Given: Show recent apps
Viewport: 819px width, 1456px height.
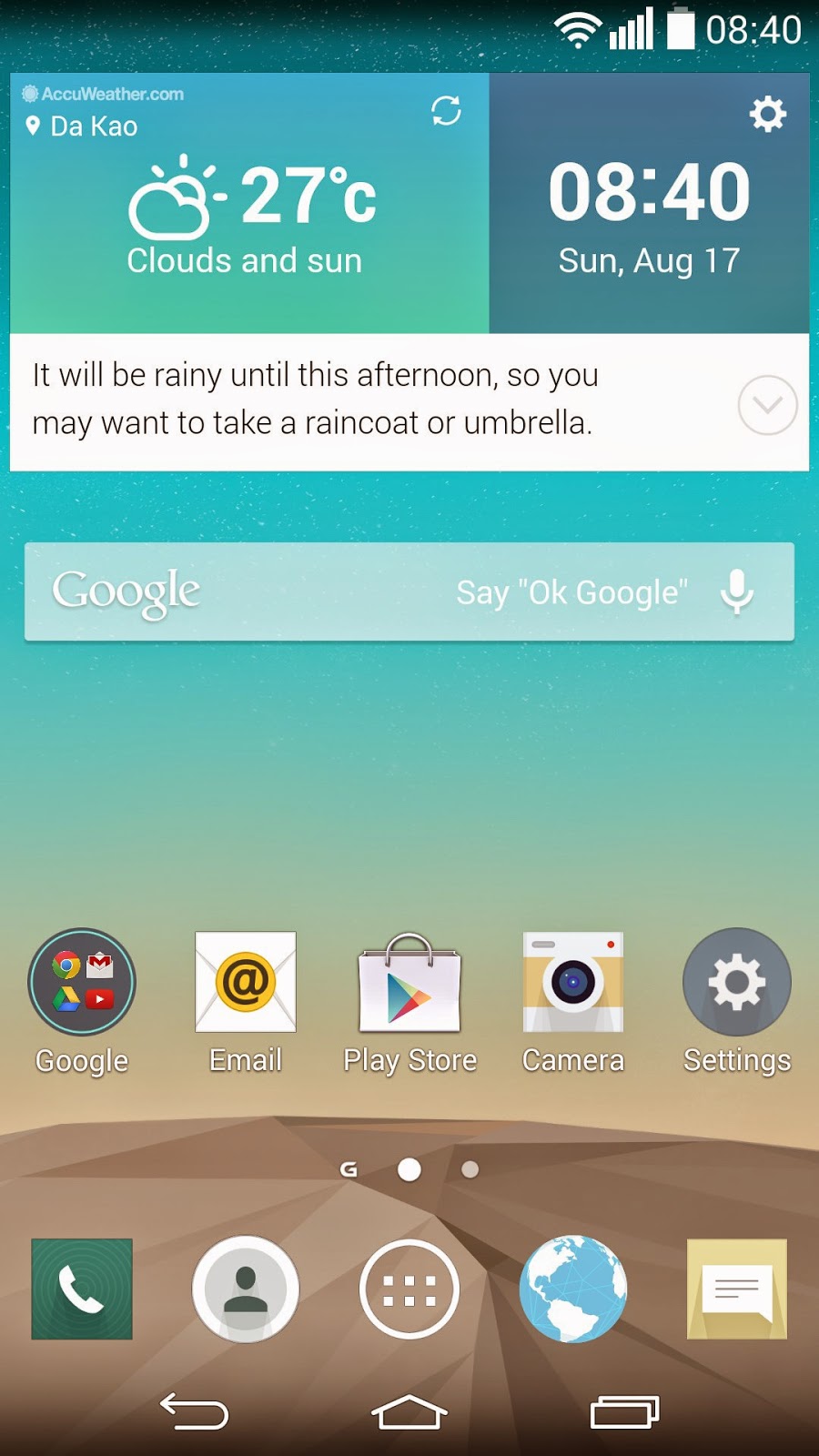Looking at the screenshot, I should click(x=624, y=1411).
